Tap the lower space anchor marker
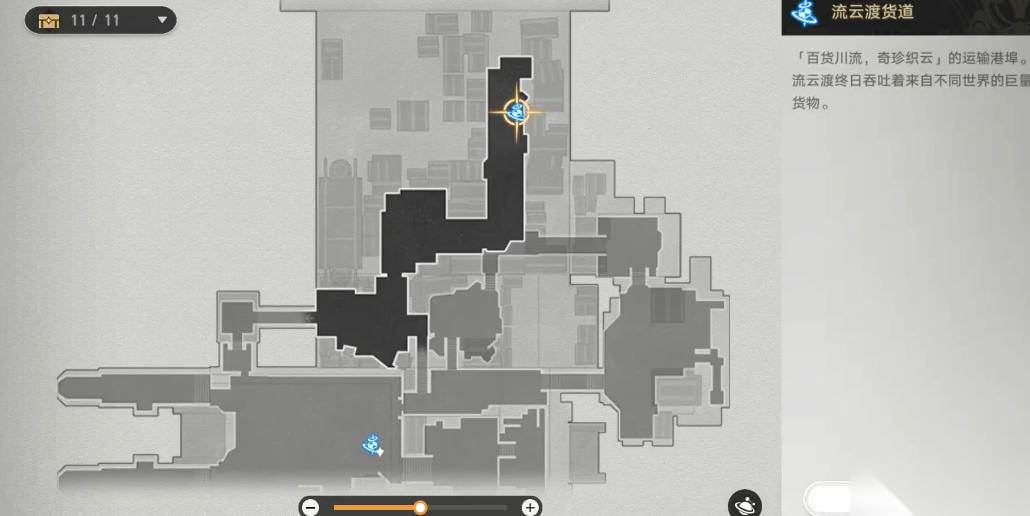The image size is (1030, 516). [373, 445]
